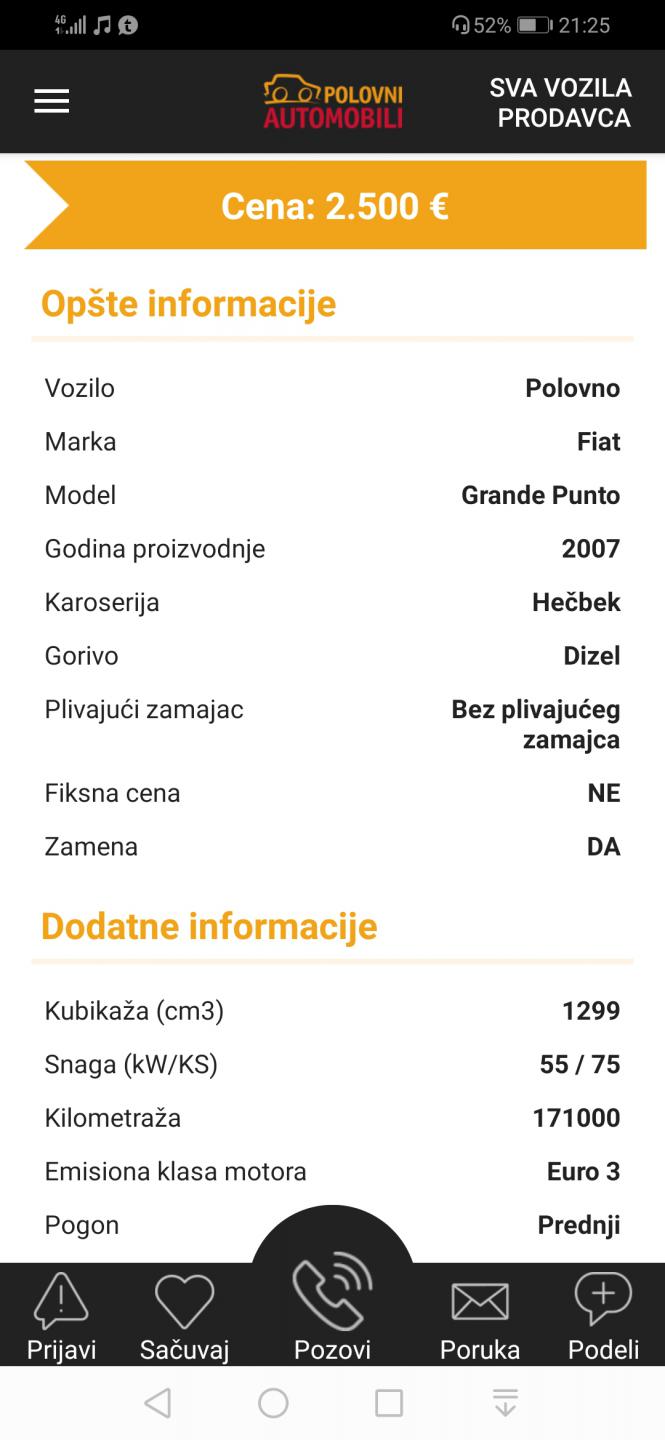Open the hamburger drawer menu

51,102
